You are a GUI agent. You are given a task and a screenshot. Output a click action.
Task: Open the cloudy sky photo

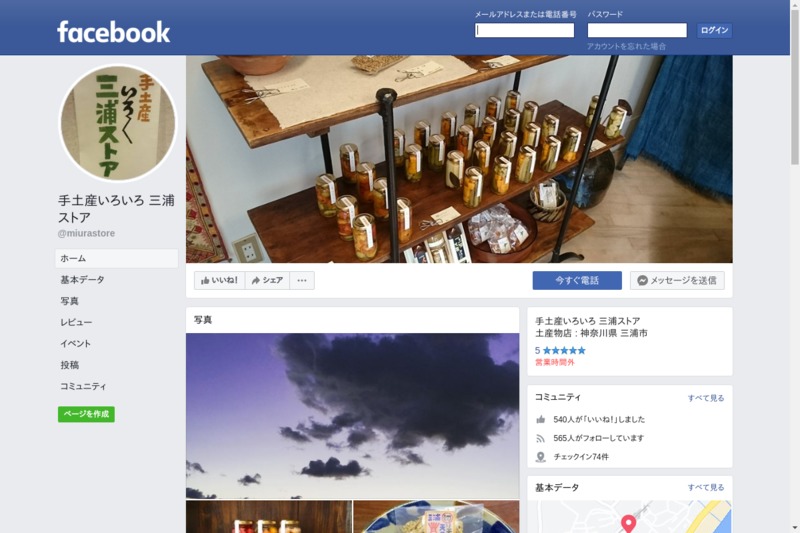pyautogui.click(x=352, y=415)
